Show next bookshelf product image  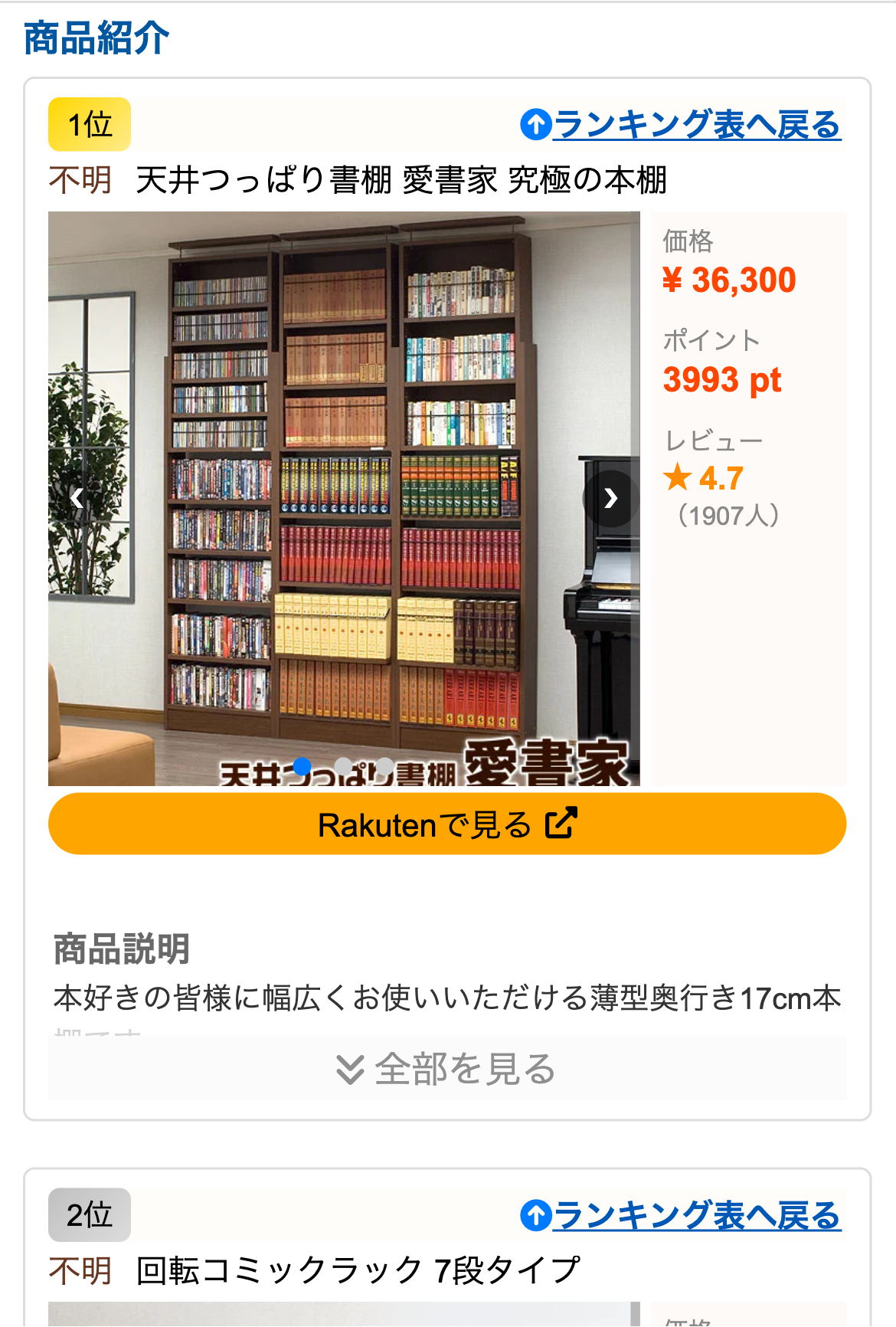click(x=610, y=499)
